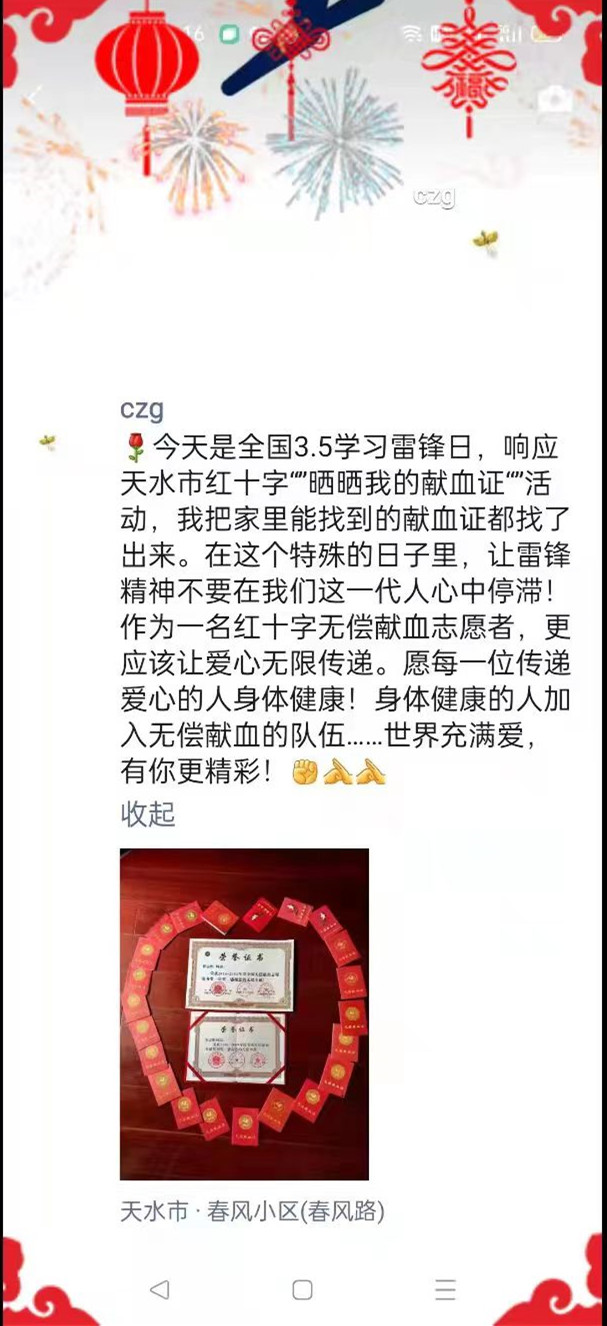Open the recent apps menu

click(446, 1289)
